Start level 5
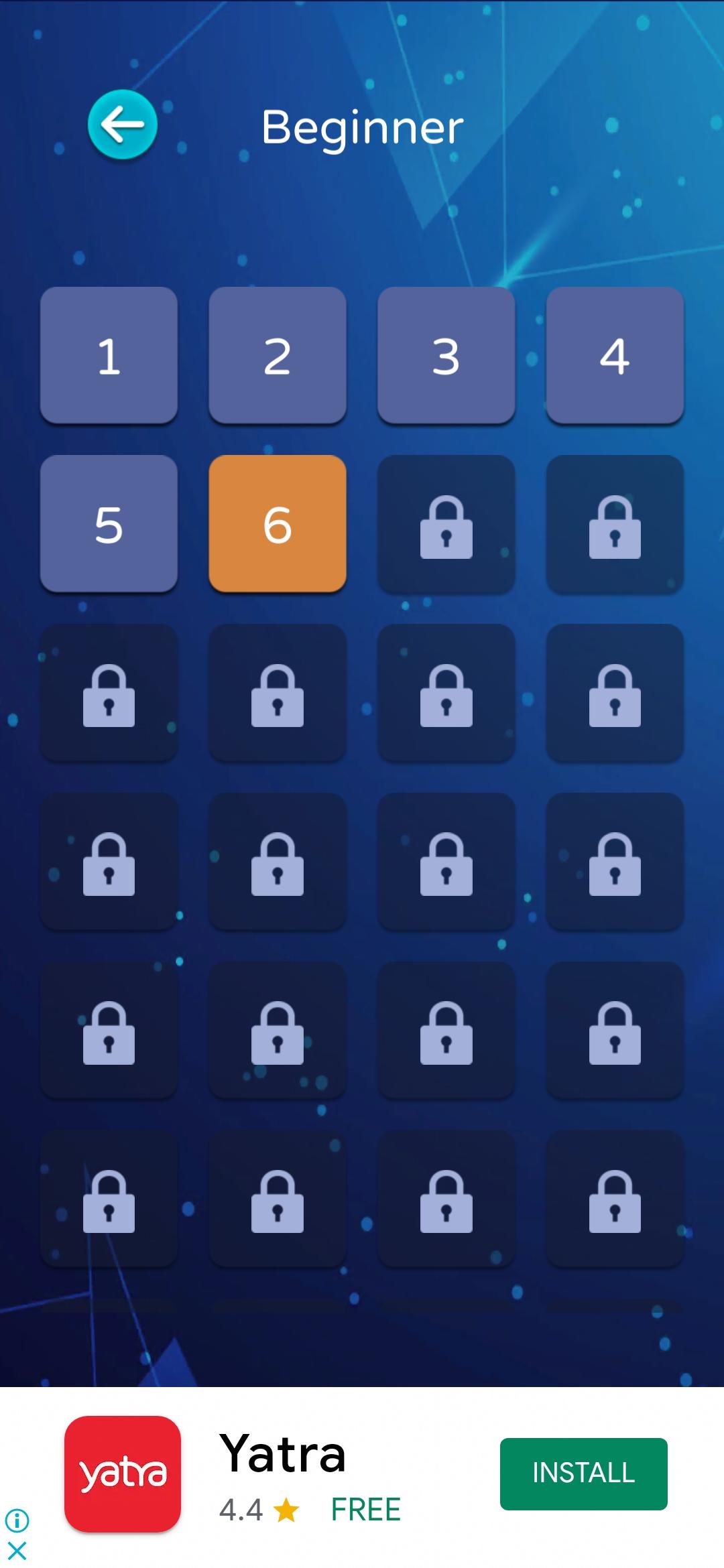 pyautogui.click(x=109, y=525)
